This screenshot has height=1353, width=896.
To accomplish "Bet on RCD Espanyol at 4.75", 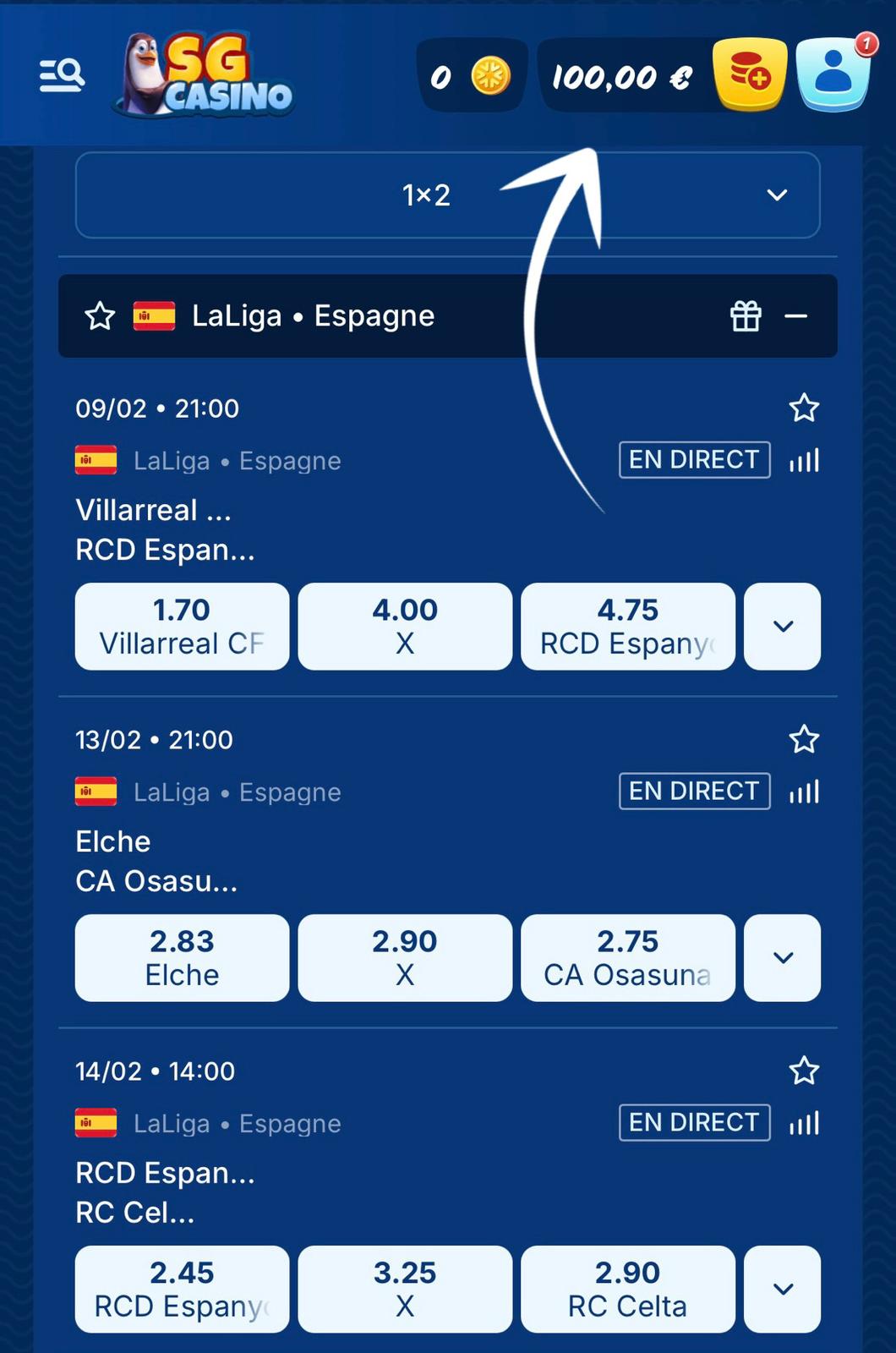I will 627,627.
